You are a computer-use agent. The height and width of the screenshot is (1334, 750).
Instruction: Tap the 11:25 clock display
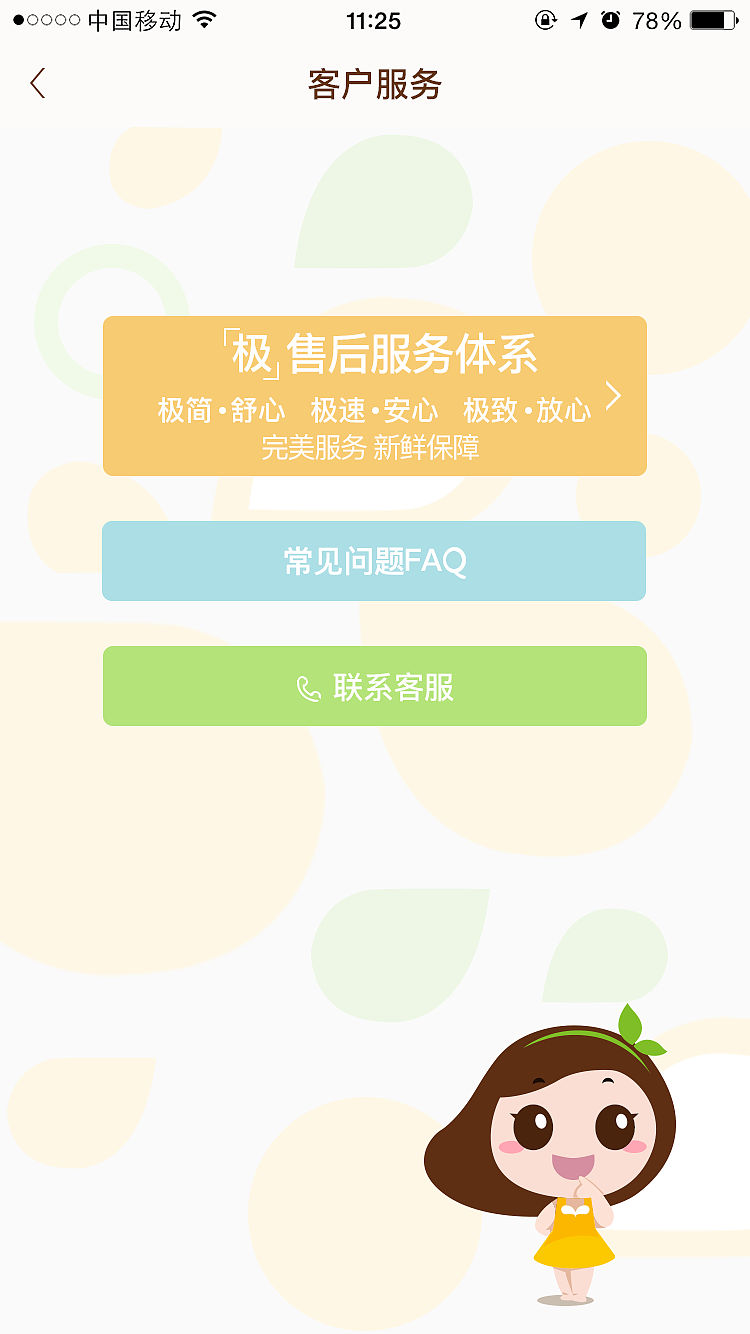click(375, 20)
